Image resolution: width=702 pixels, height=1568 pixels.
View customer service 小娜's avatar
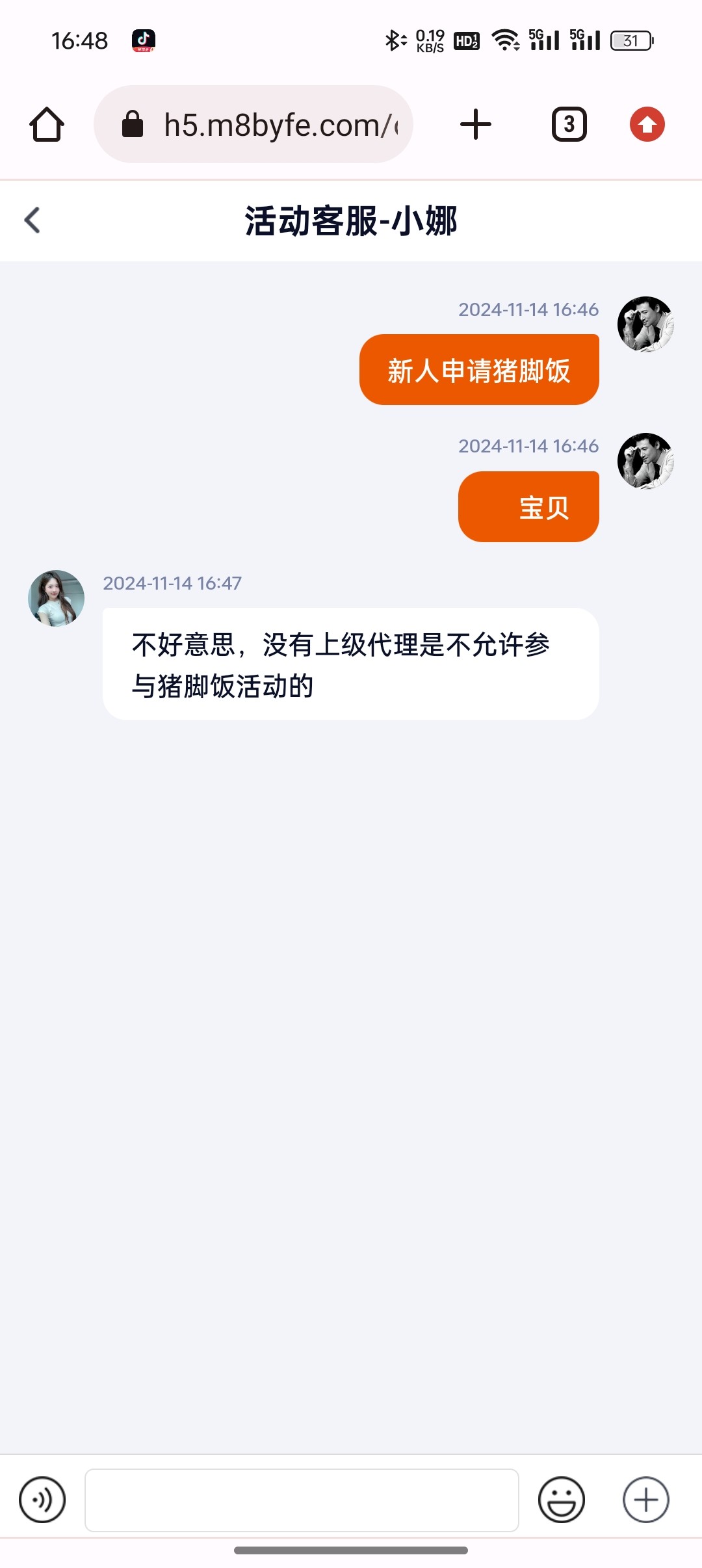click(57, 599)
